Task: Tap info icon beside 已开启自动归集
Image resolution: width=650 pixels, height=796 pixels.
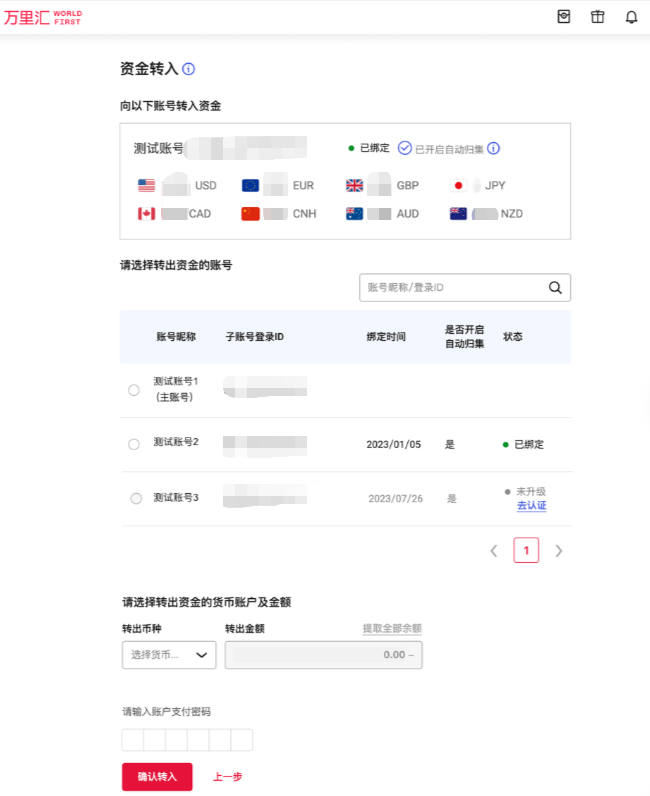Action: point(493,148)
